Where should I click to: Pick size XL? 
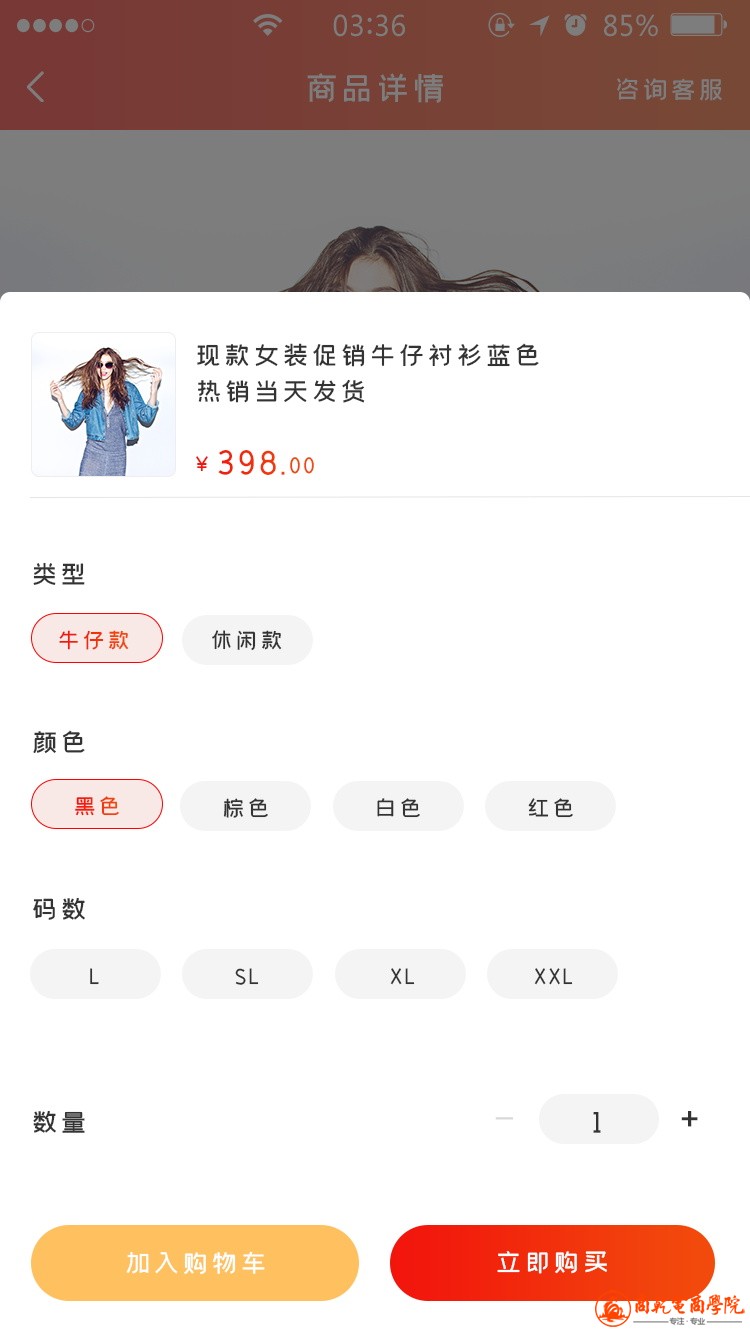tap(400, 975)
